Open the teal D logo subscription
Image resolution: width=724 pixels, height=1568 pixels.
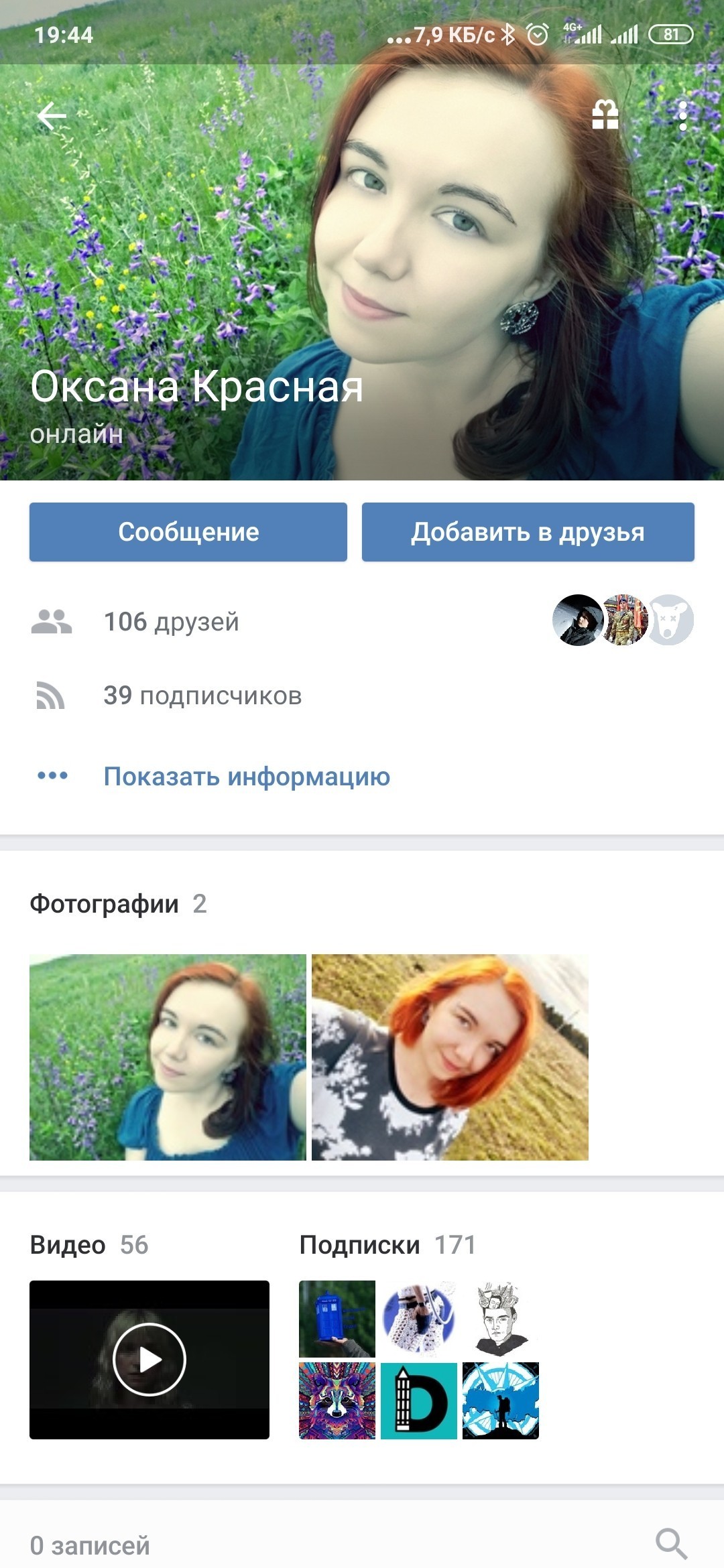click(419, 1400)
